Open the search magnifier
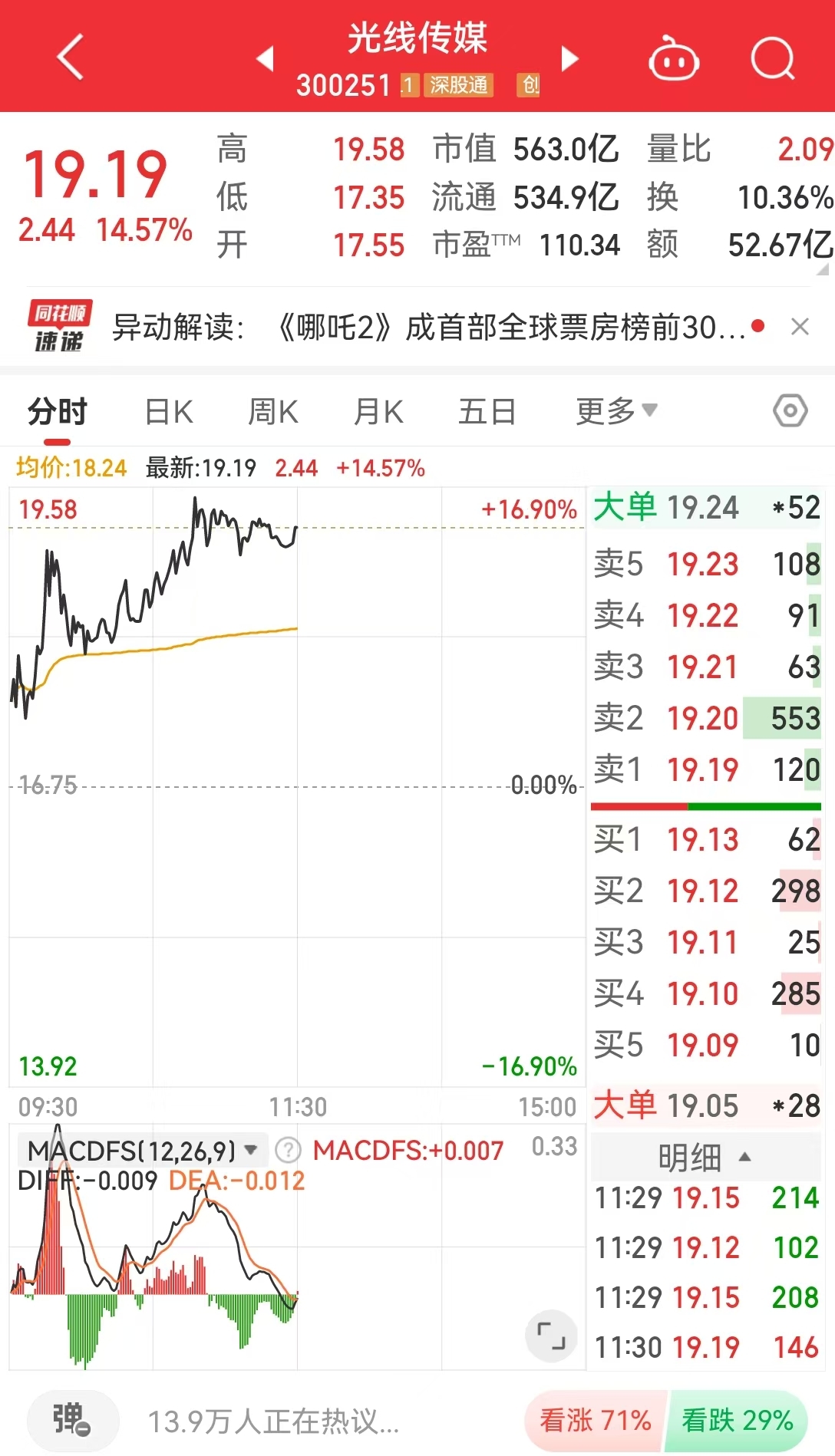835x1456 pixels. click(772, 58)
